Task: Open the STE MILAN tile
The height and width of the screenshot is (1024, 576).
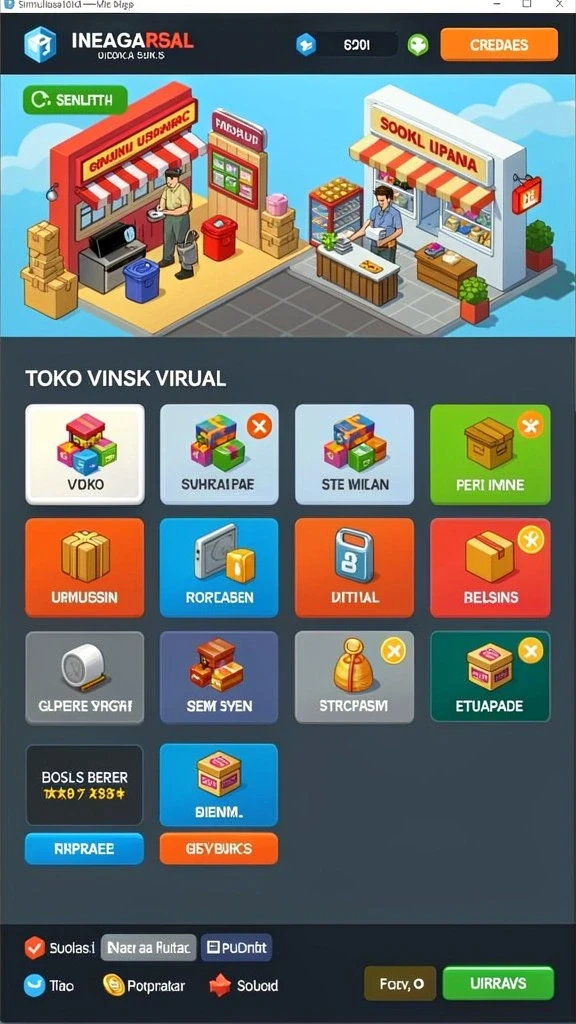Action: point(355,455)
